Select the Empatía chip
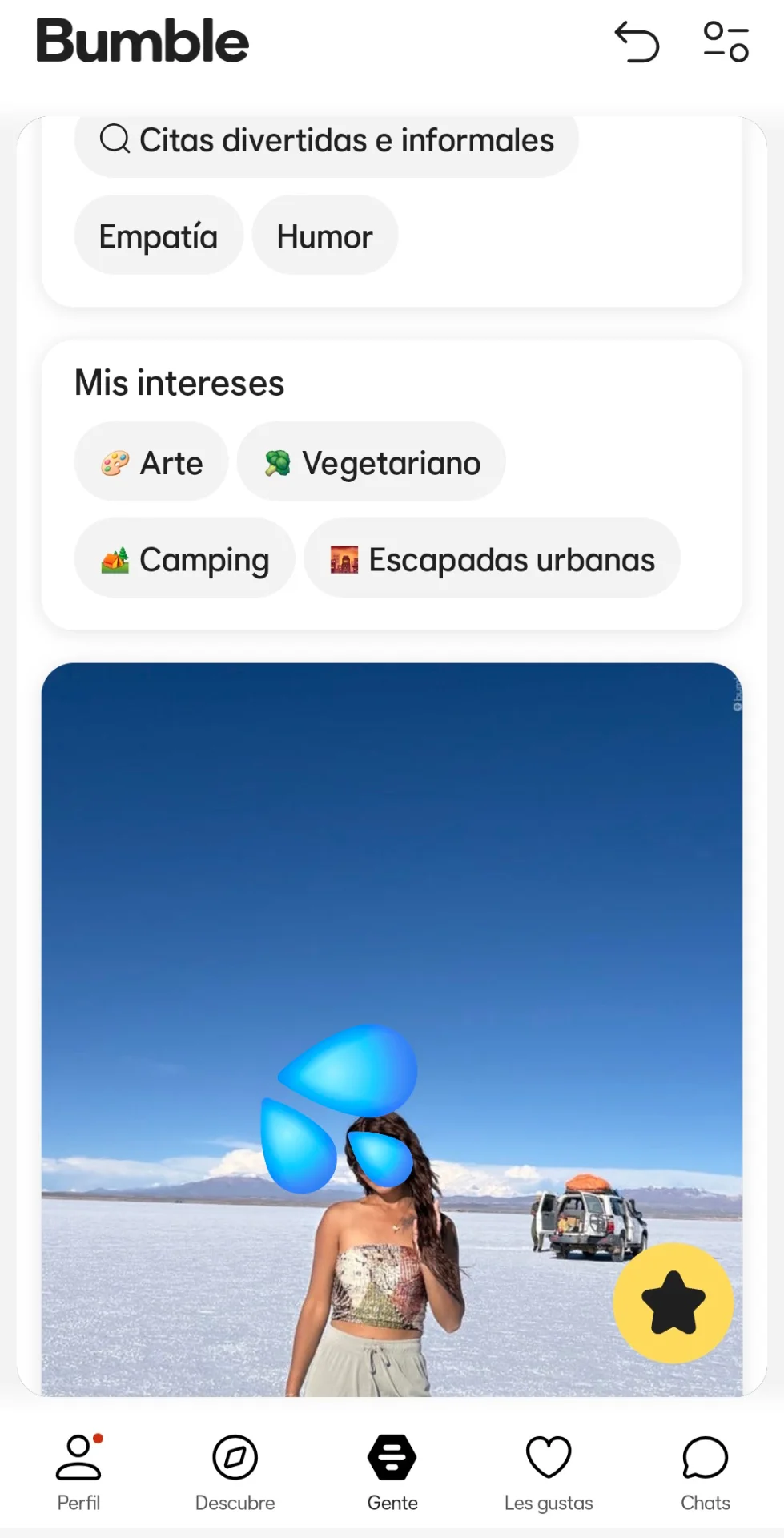The height and width of the screenshot is (1538, 784). click(x=158, y=235)
